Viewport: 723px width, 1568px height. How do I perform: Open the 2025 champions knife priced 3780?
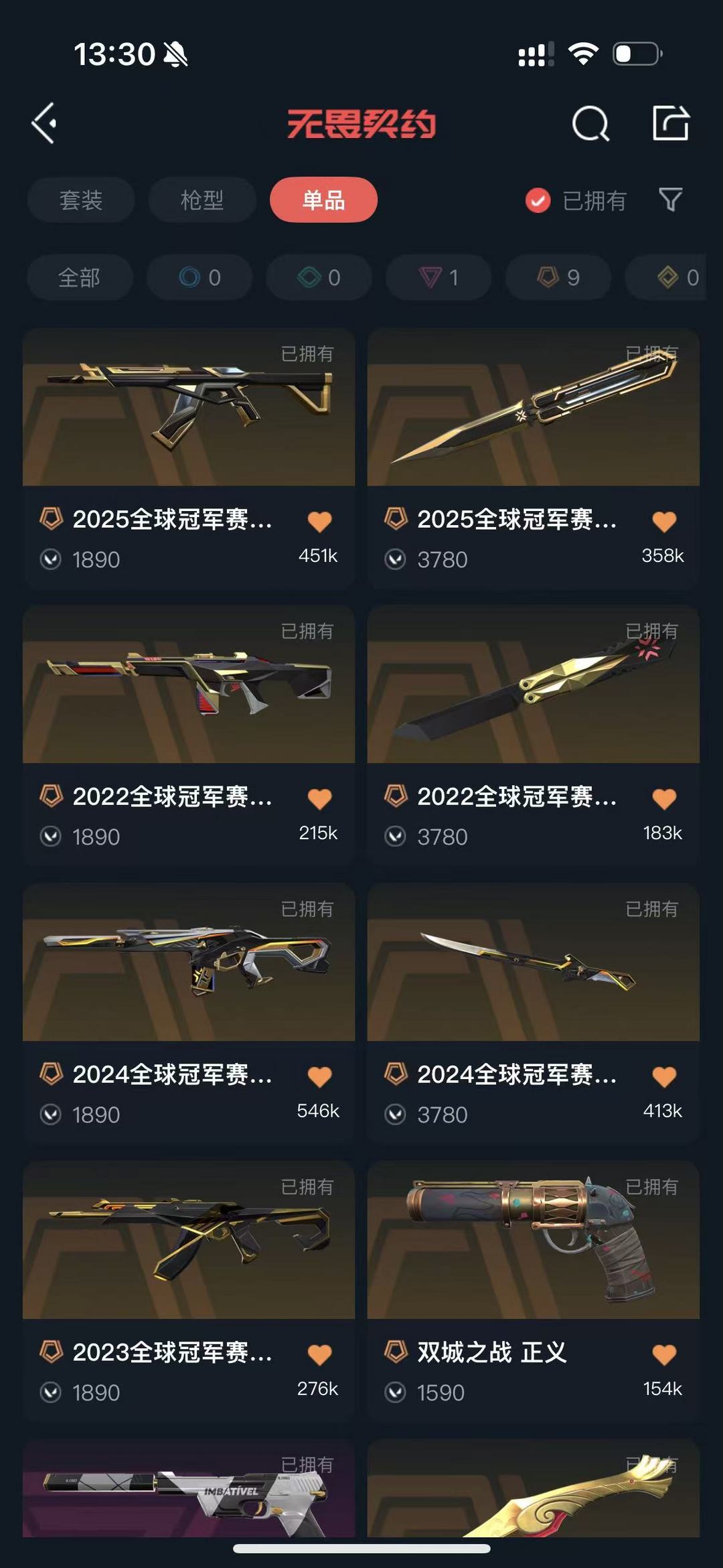pyautogui.click(x=533, y=409)
